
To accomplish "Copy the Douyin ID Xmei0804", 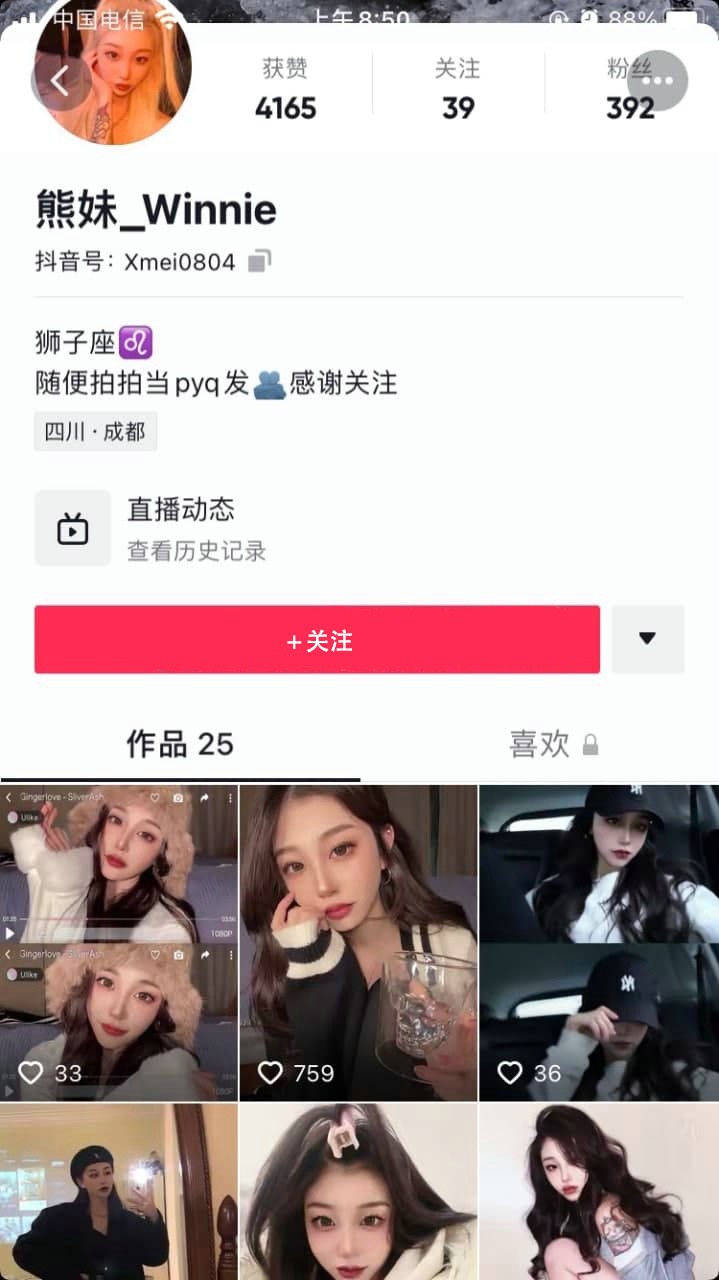I will pyautogui.click(x=259, y=262).
